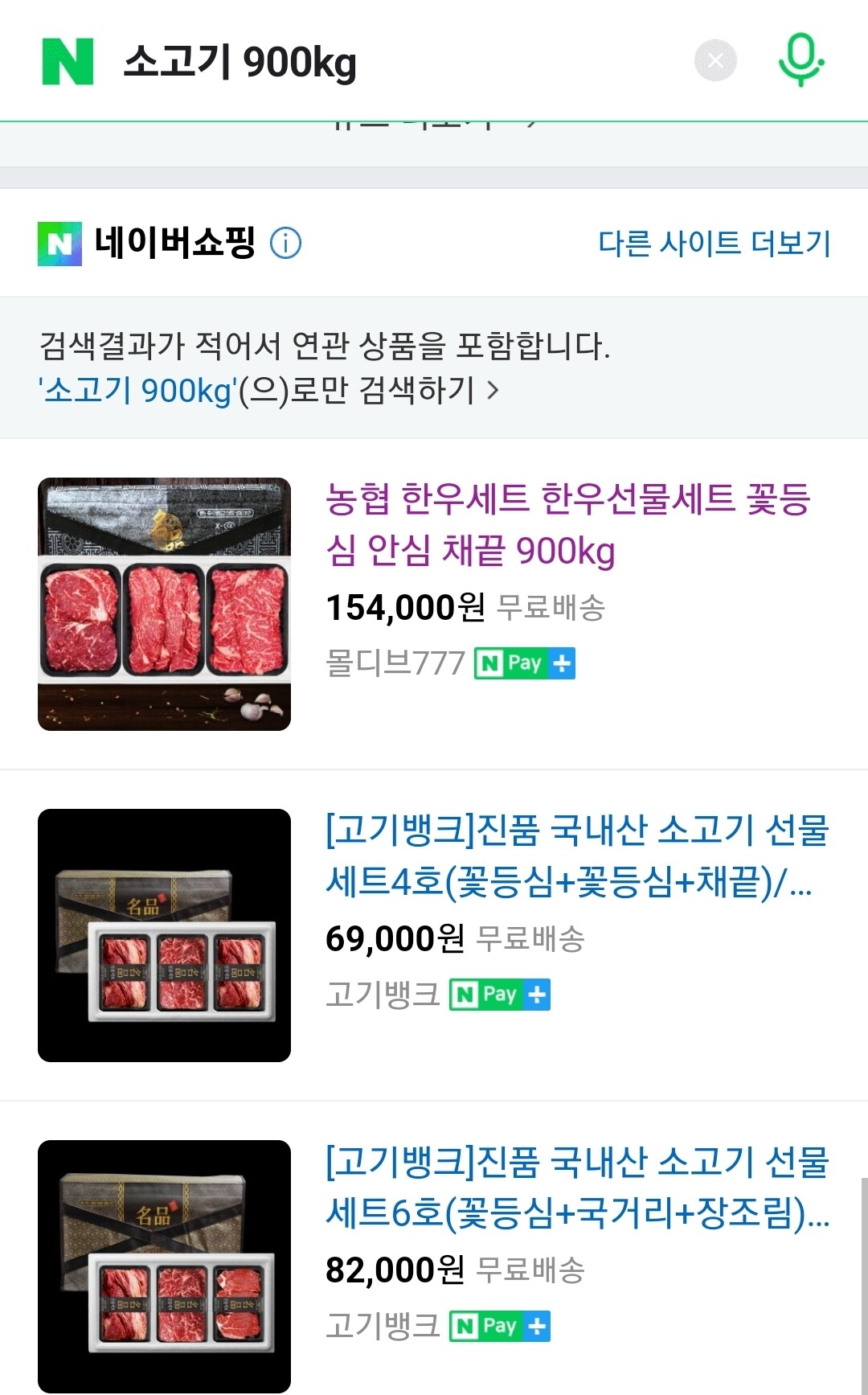Click the 한우세트 beef gift set thumbnail
The height and width of the screenshot is (1395, 868).
pos(164,603)
